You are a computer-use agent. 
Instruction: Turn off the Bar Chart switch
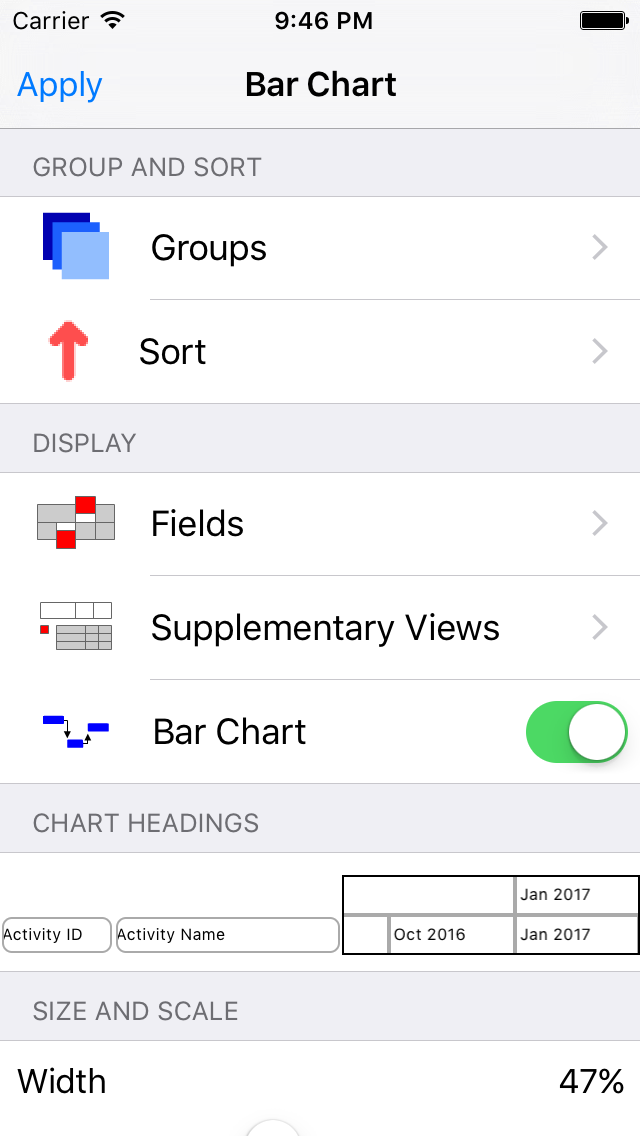coord(576,732)
